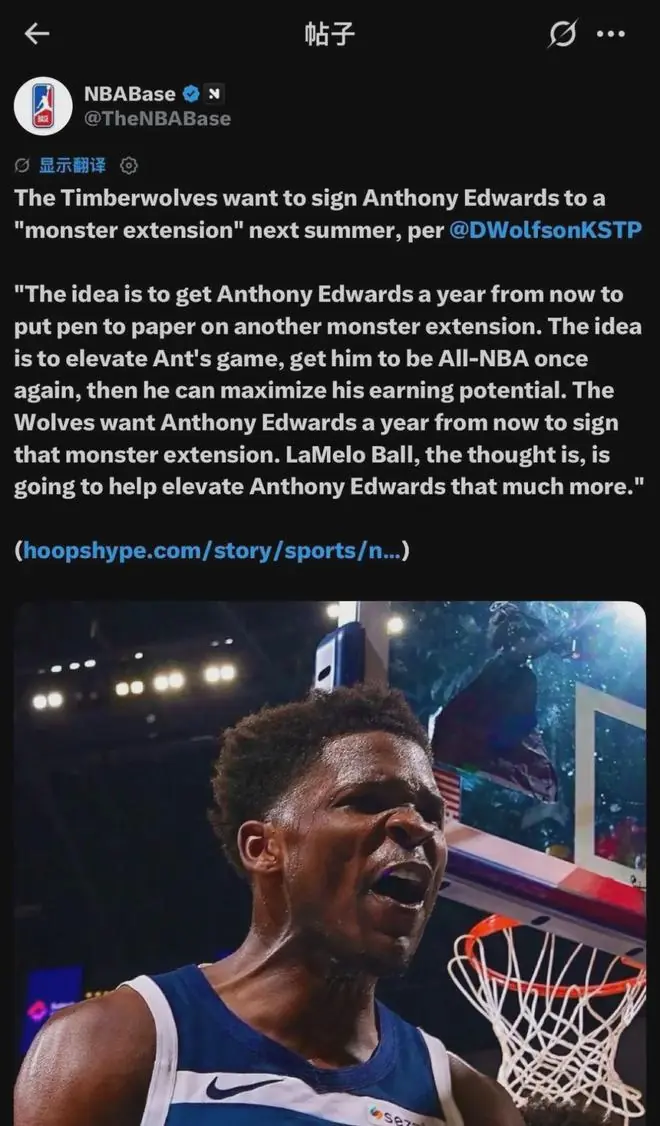This screenshot has width=660, height=1126.
Task: Open the three-dot overflow menu
Action: pos(611,34)
